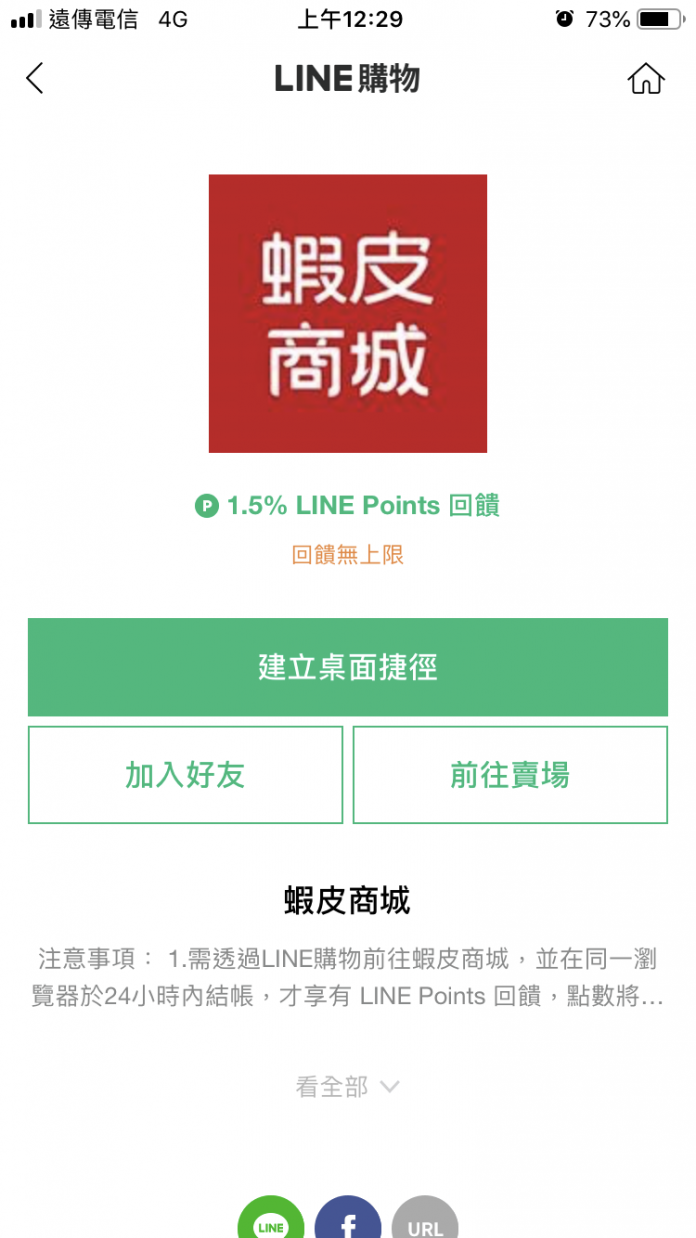696x1238 pixels.
Task: Select 加入好友 to add the store as a friend
Action: point(185,775)
